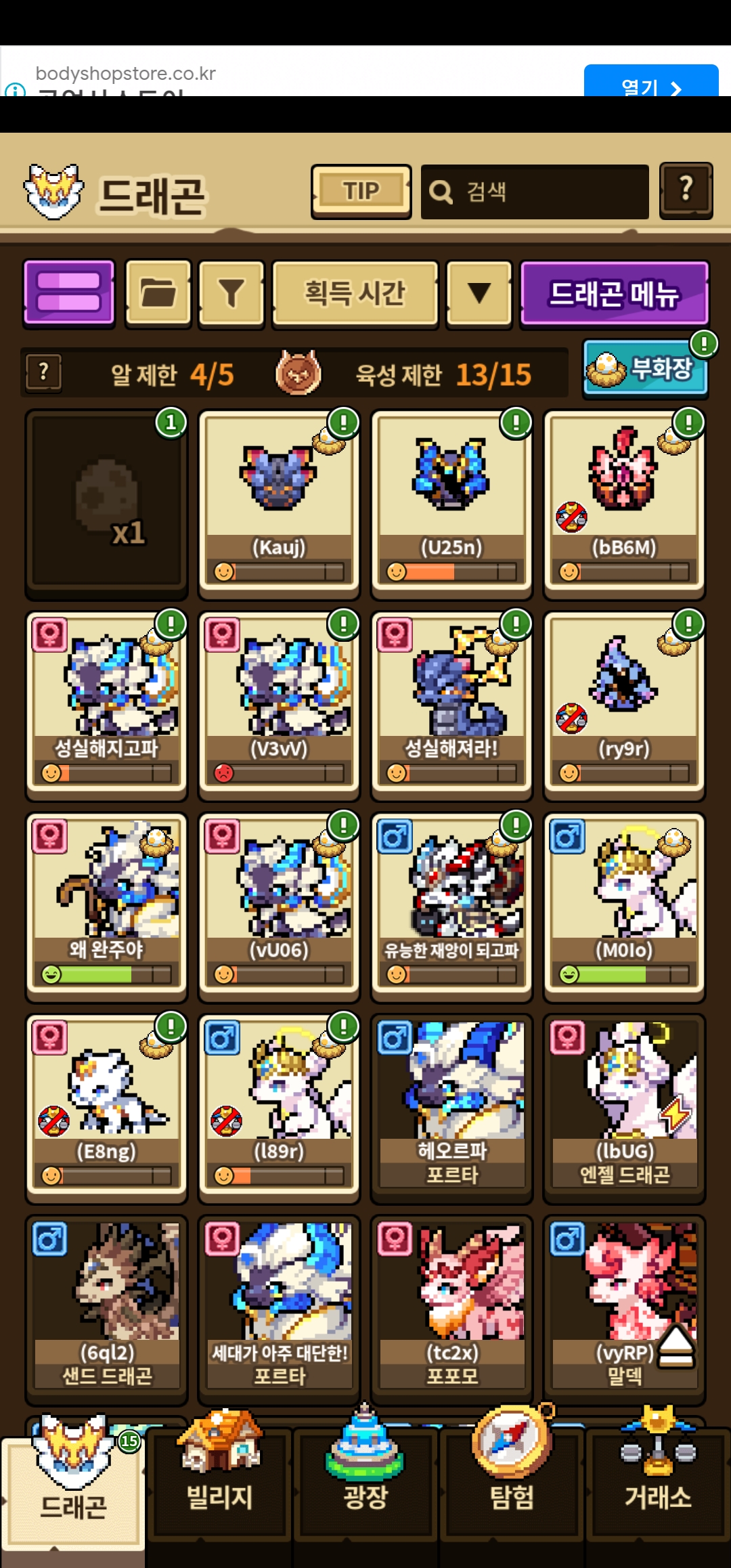Toggle the purple list view layout button
Image resolution: width=731 pixels, height=1568 pixels.
(x=69, y=293)
